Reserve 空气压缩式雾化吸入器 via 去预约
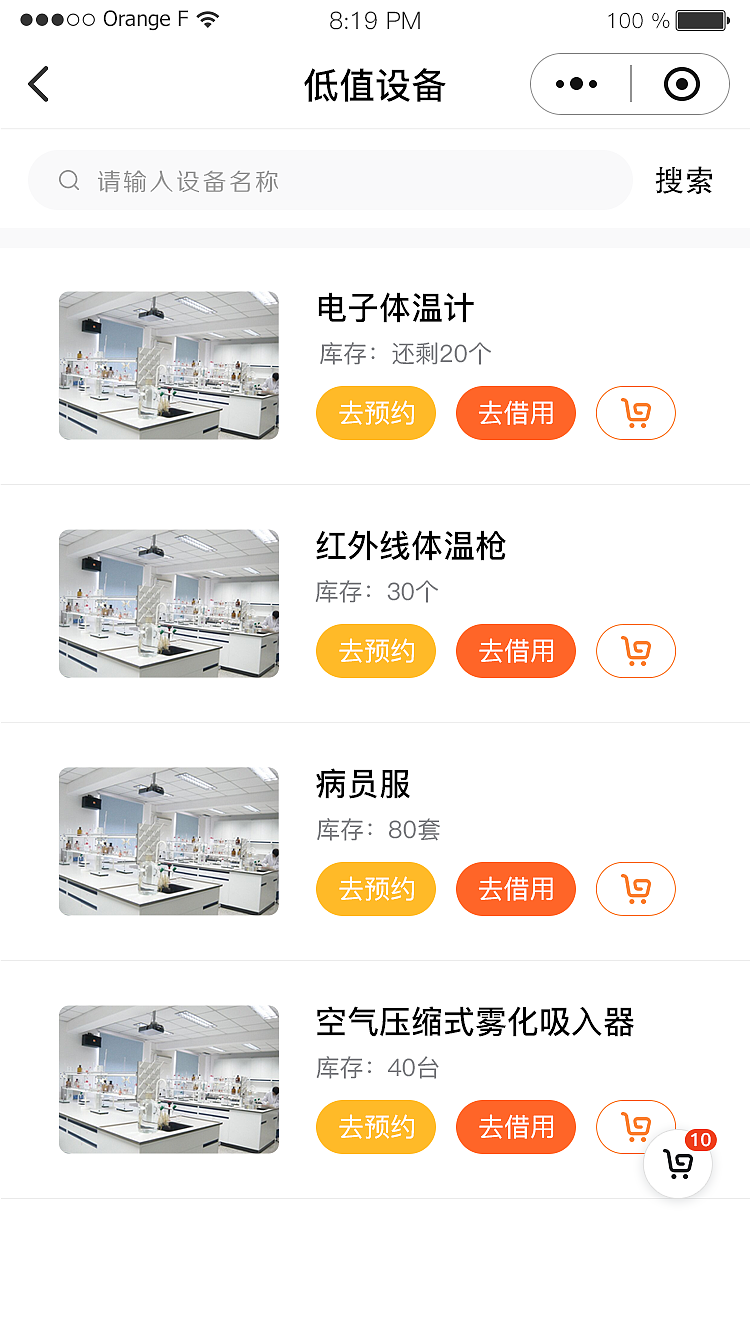The image size is (750, 1334). [x=376, y=1127]
